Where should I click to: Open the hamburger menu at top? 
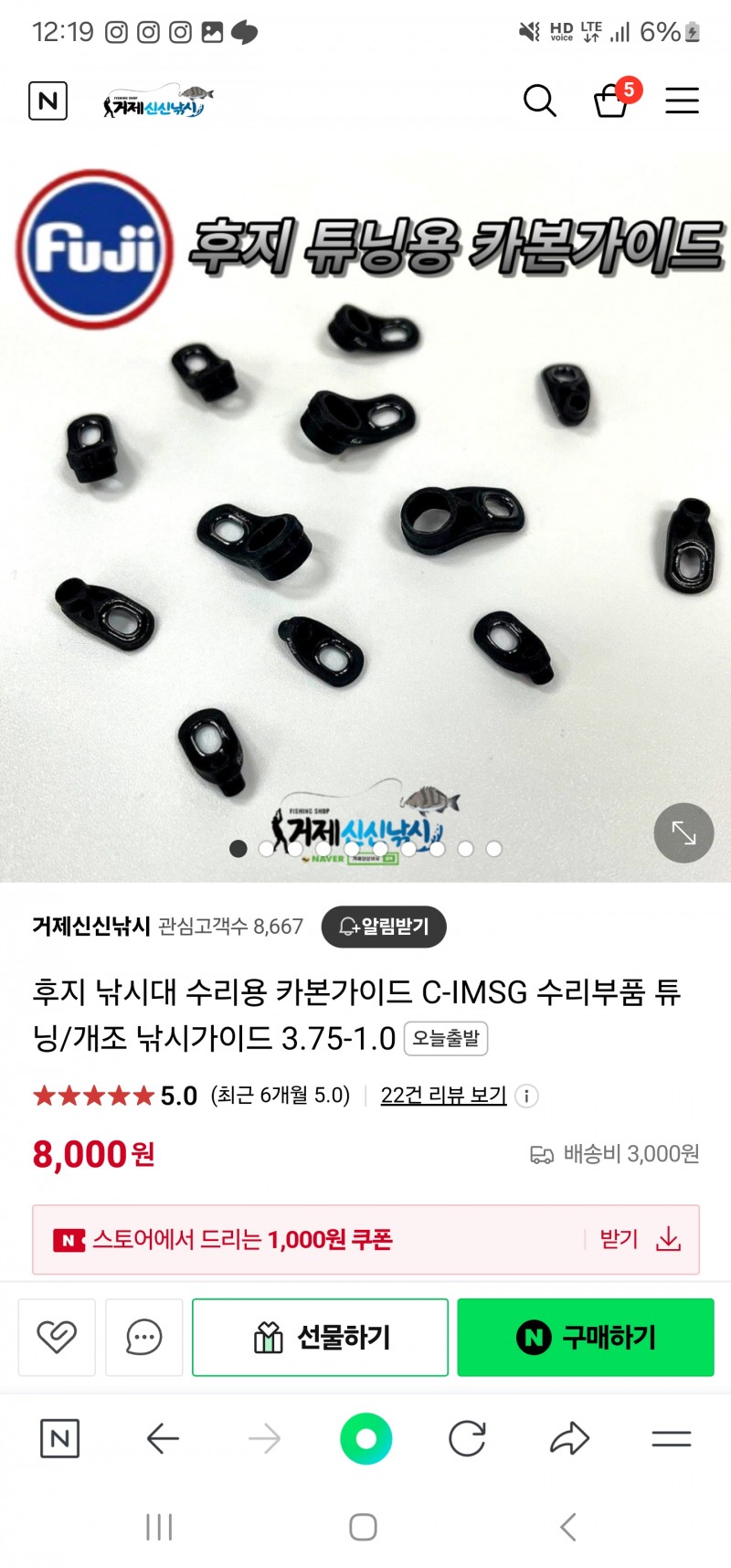coord(682,101)
